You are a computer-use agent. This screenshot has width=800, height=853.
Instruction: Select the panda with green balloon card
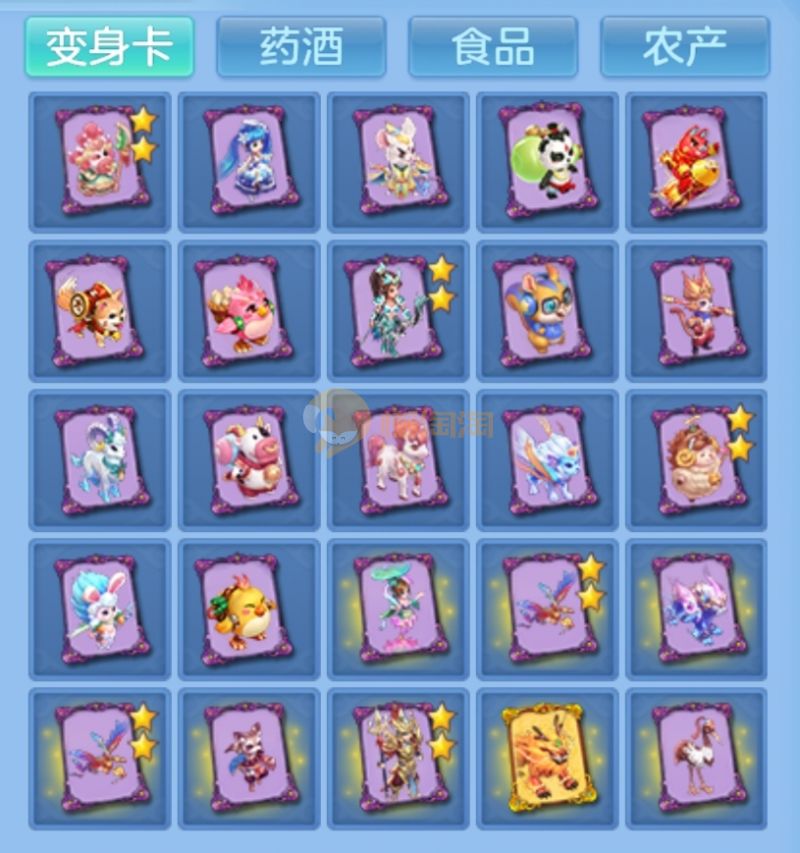point(547,161)
